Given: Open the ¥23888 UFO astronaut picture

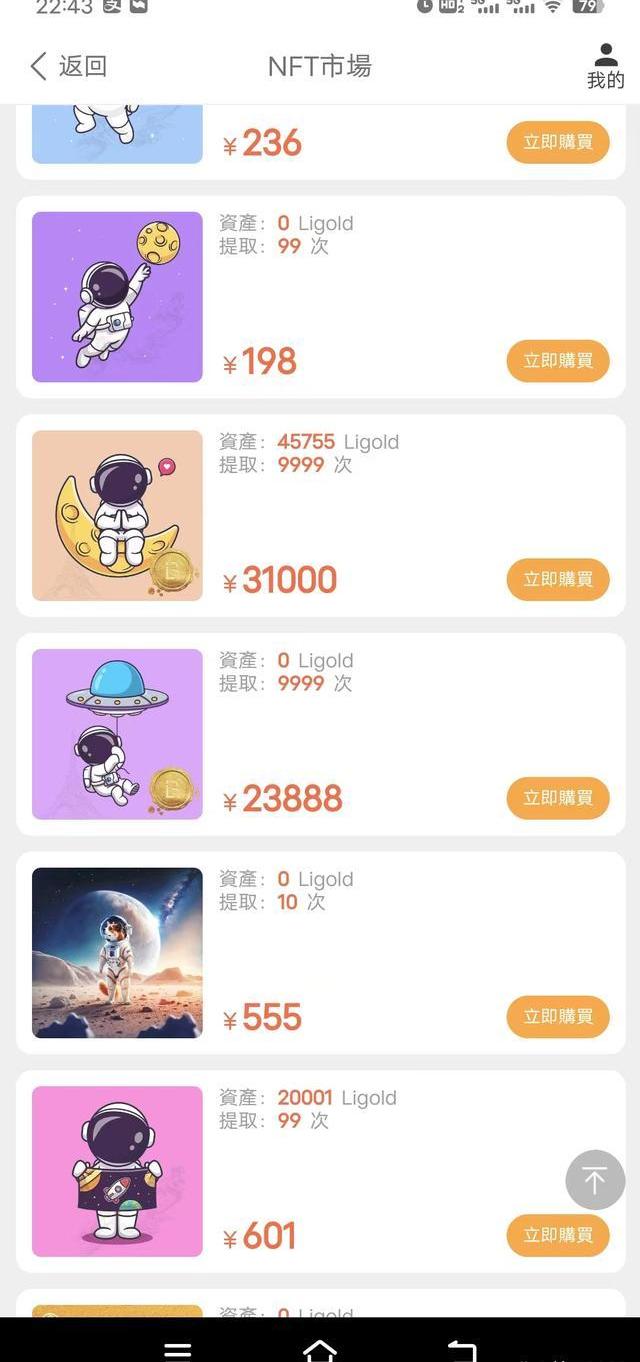Looking at the screenshot, I should point(117,734).
